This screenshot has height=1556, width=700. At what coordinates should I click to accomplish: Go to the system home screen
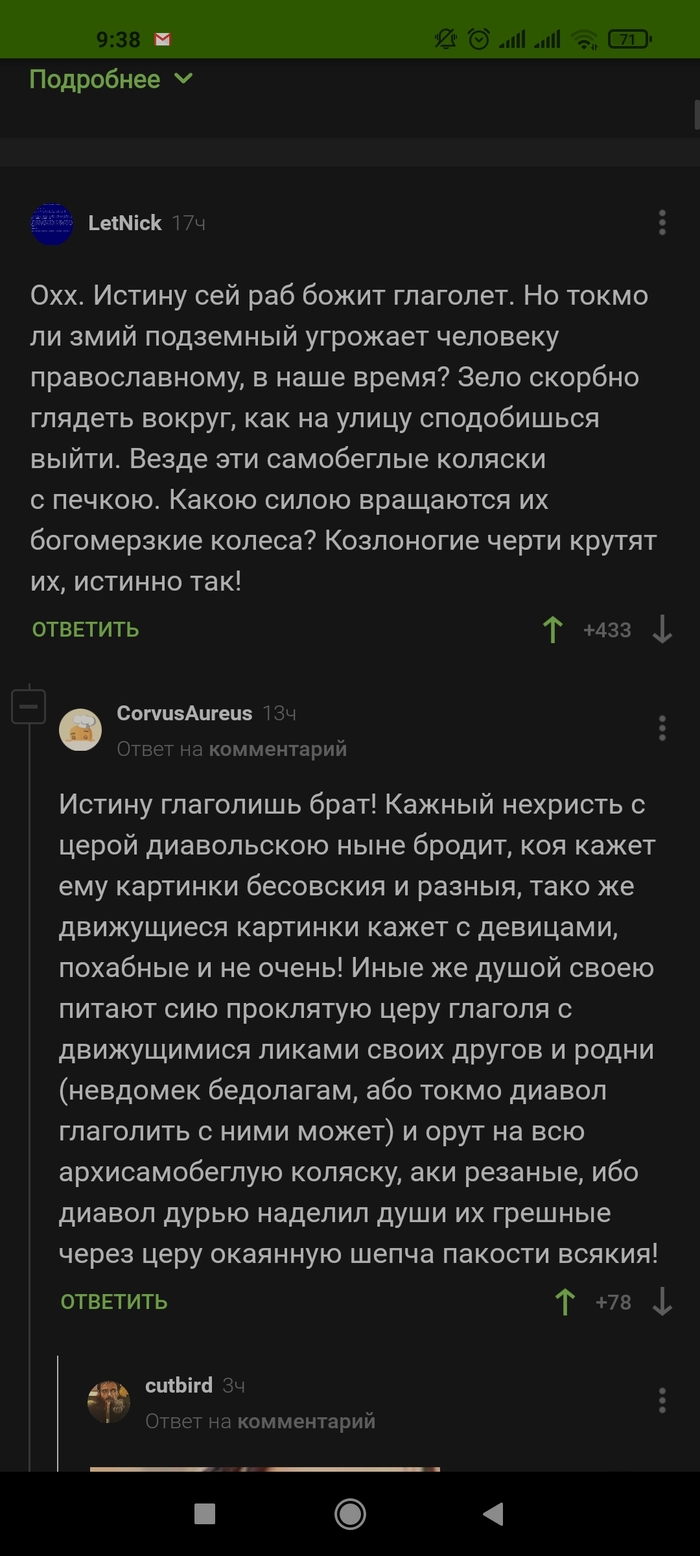click(x=350, y=1514)
